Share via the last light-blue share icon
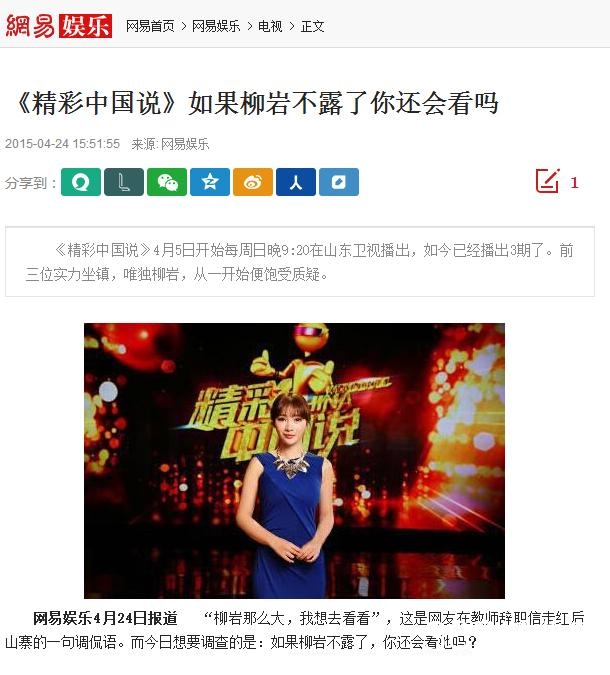610x675 pixels. (x=338, y=182)
